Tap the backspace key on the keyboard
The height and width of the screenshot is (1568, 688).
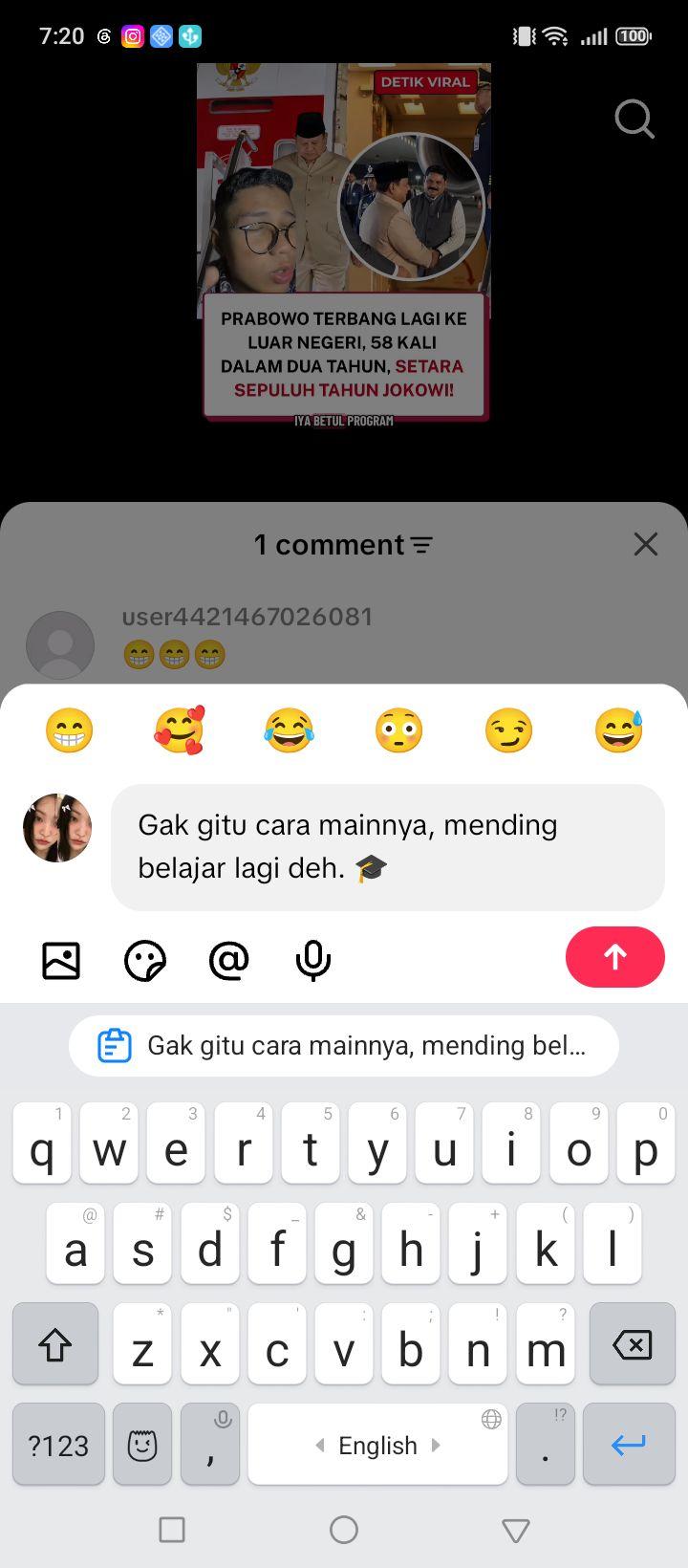pos(633,1343)
